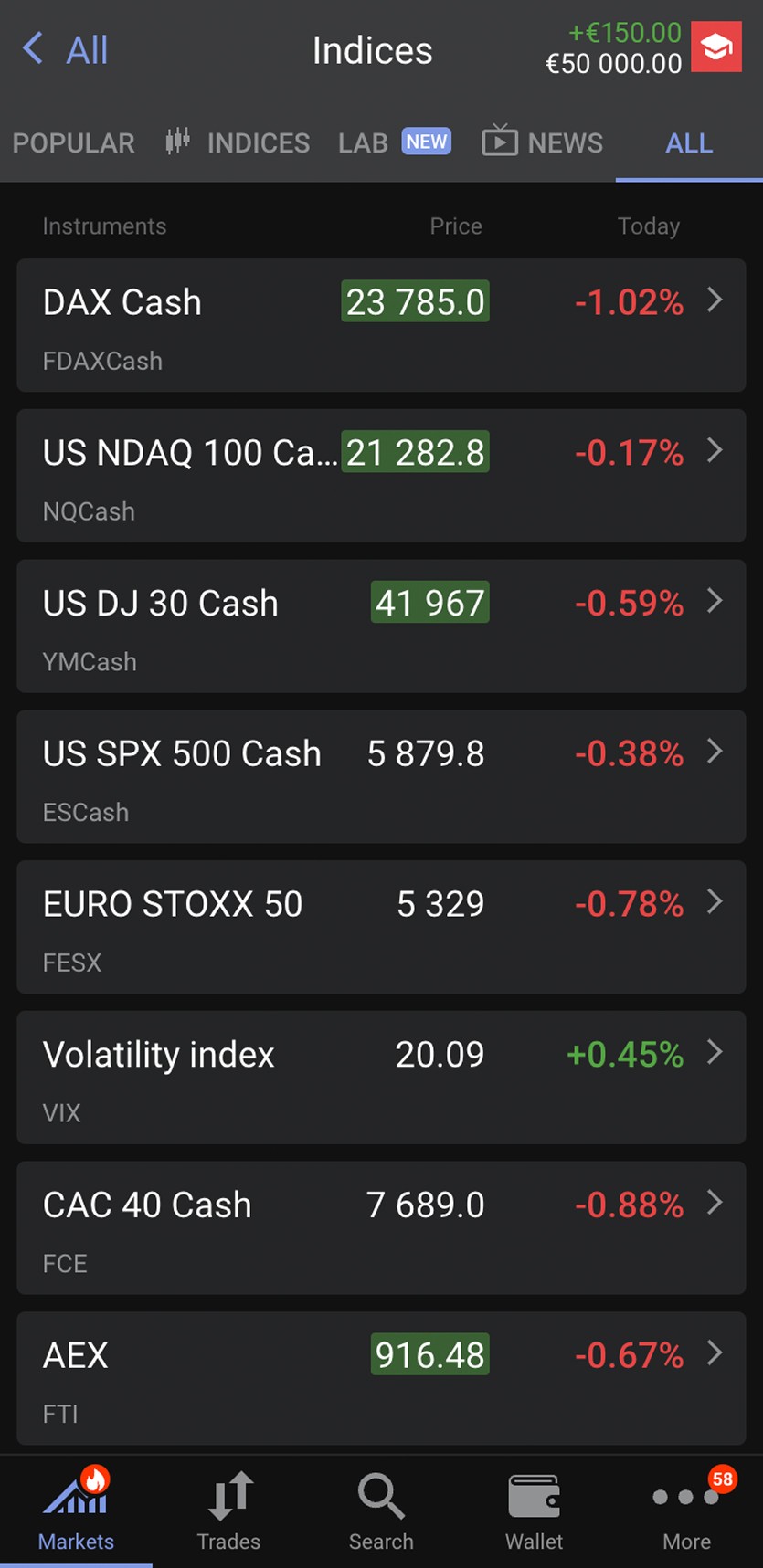The height and width of the screenshot is (1568, 763).
Task: Select the US SPX 500 Cash row
Action: coord(366,776)
